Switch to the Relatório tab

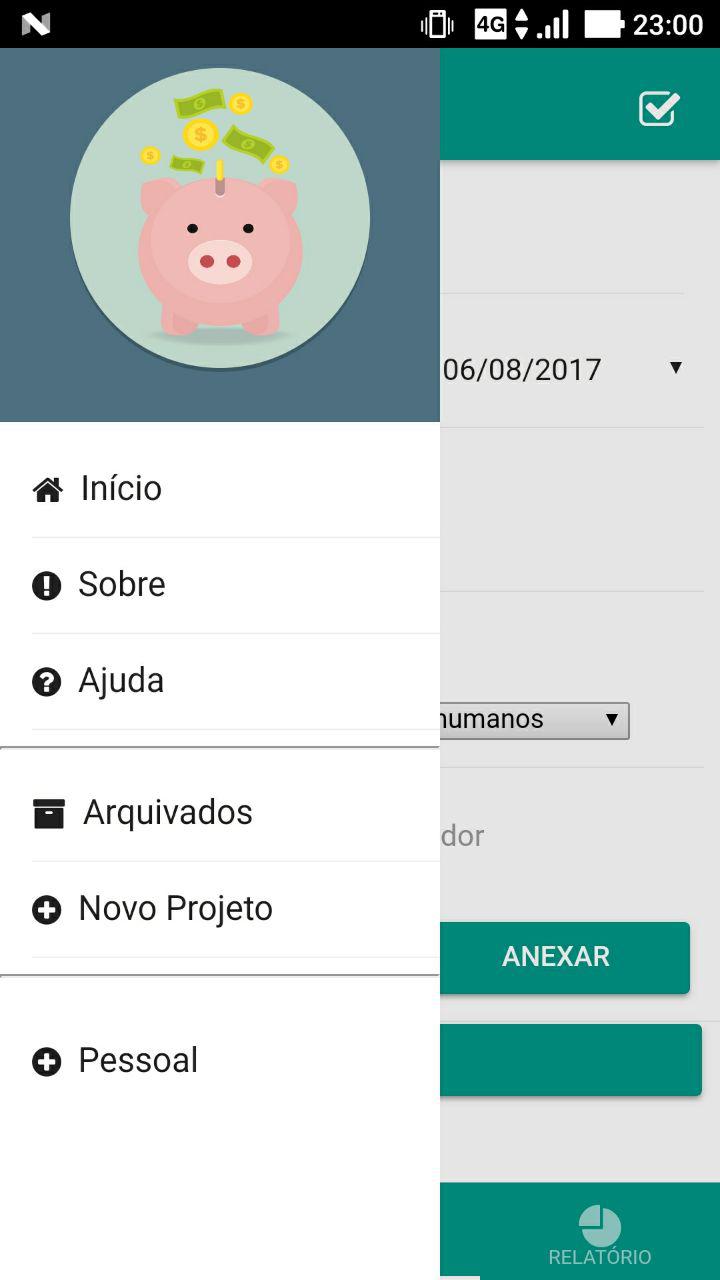pyautogui.click(x=599, y=1236)
